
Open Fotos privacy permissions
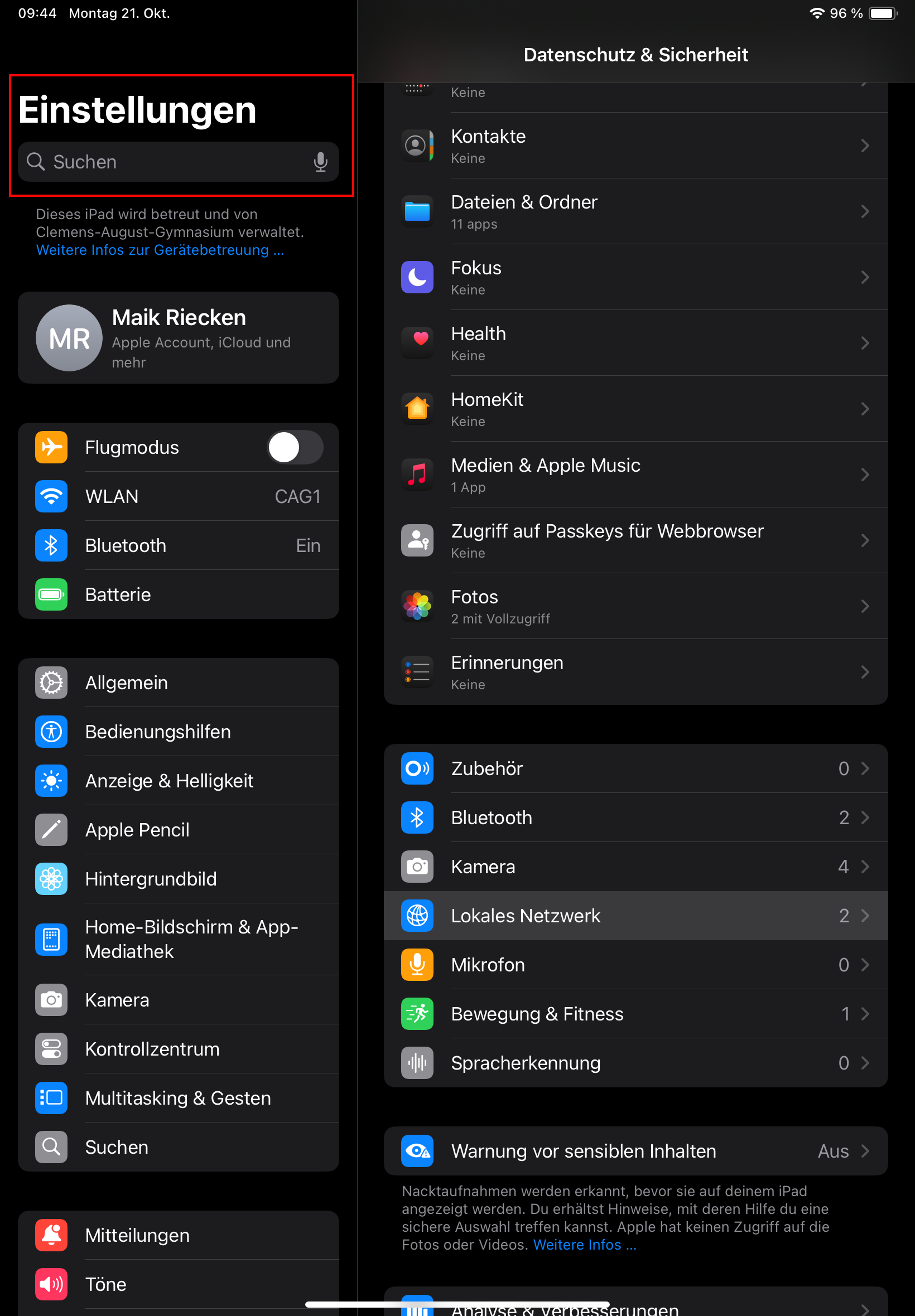635,607
